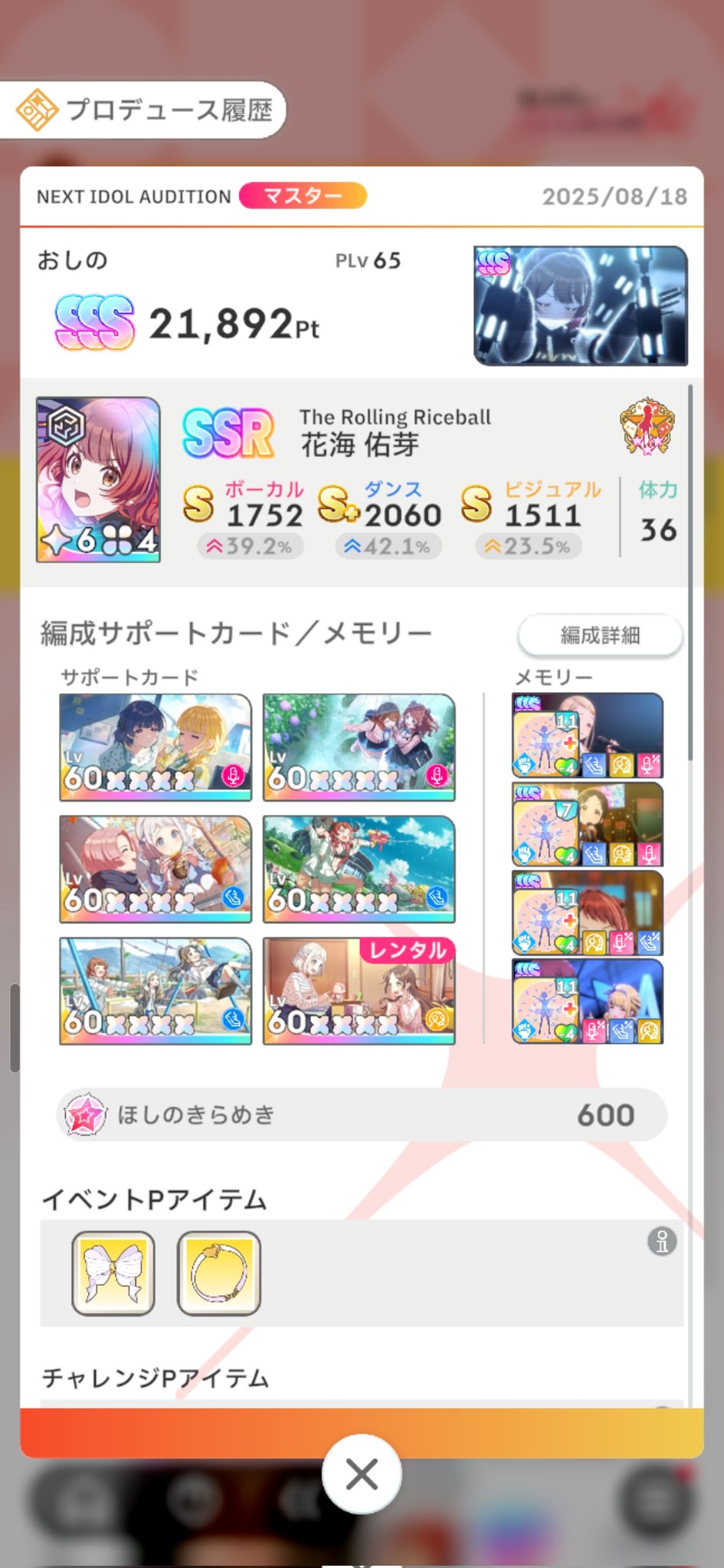Close the produce history dialog
Screen dimensions: 724x1568
coord(362,1474)
